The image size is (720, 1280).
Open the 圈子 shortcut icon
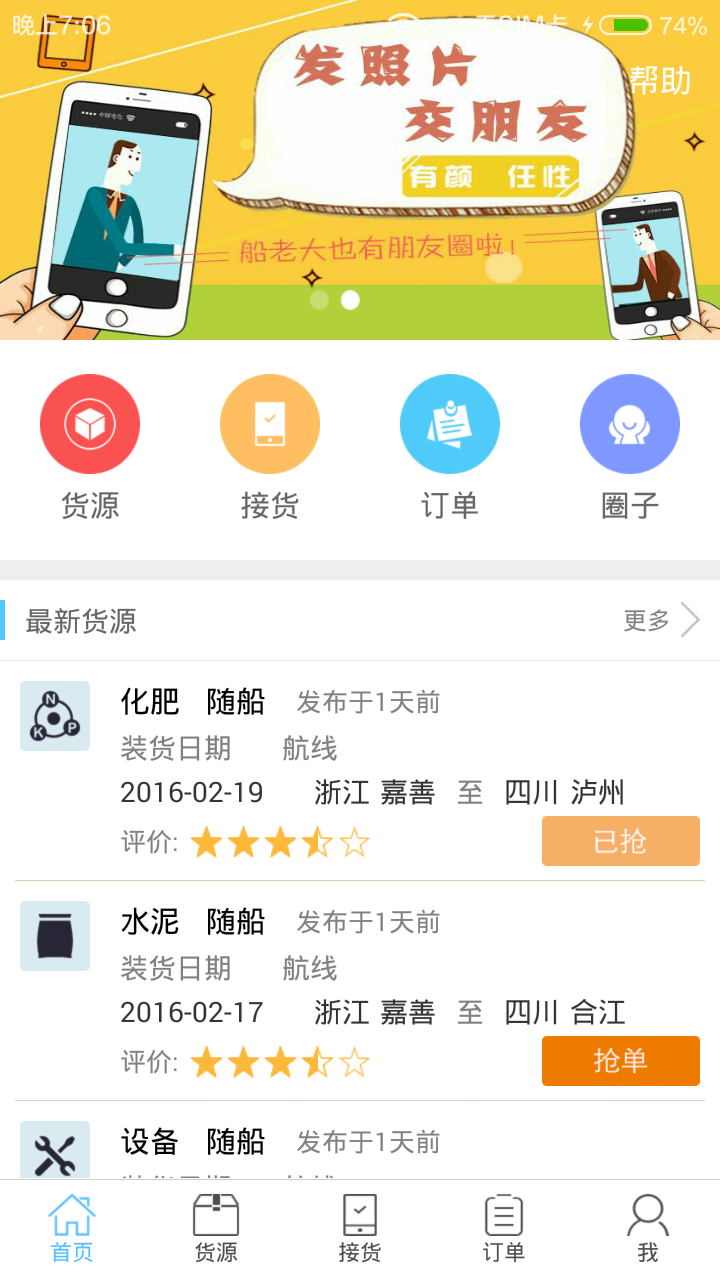[x=630, y=424]
